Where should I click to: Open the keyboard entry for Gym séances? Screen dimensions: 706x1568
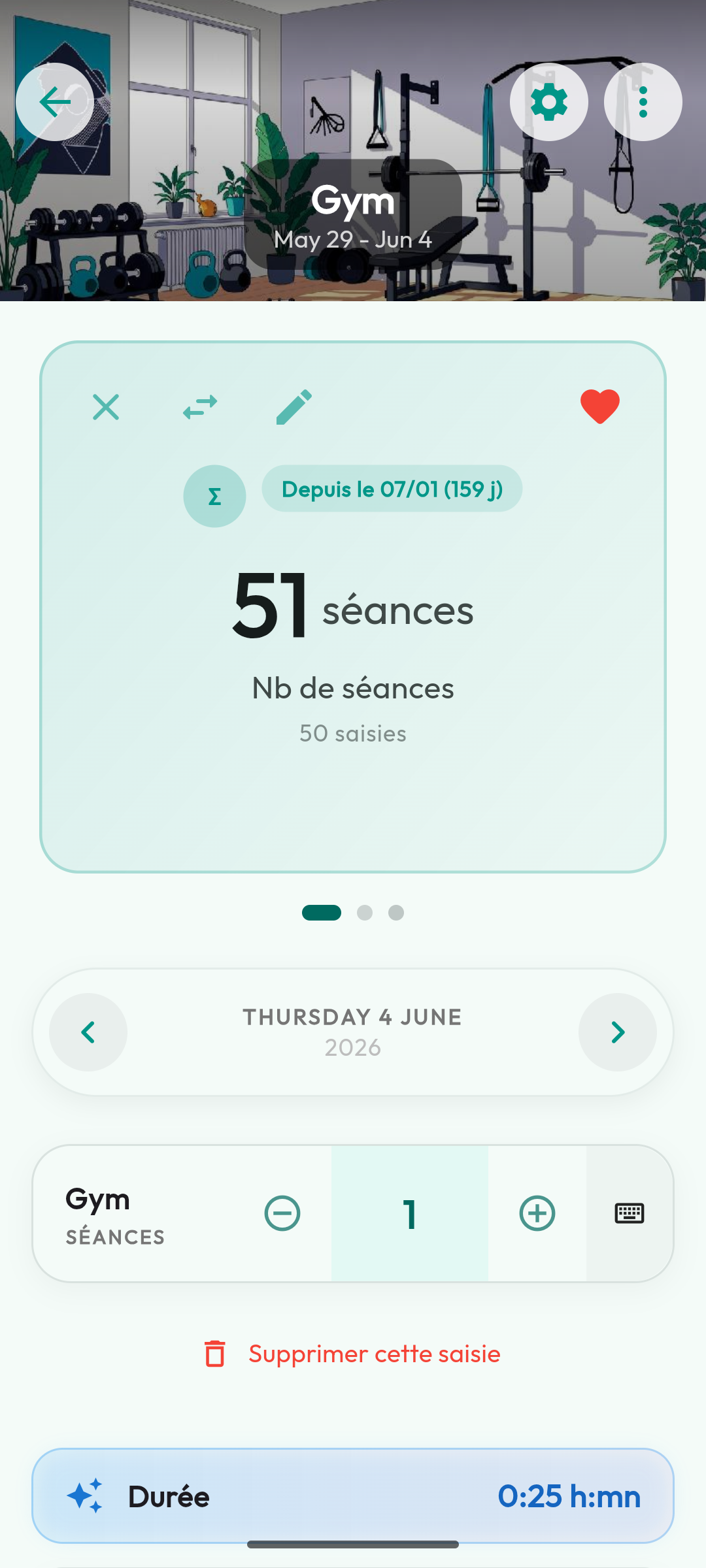pyautogui.click(x=630, y=1213)
